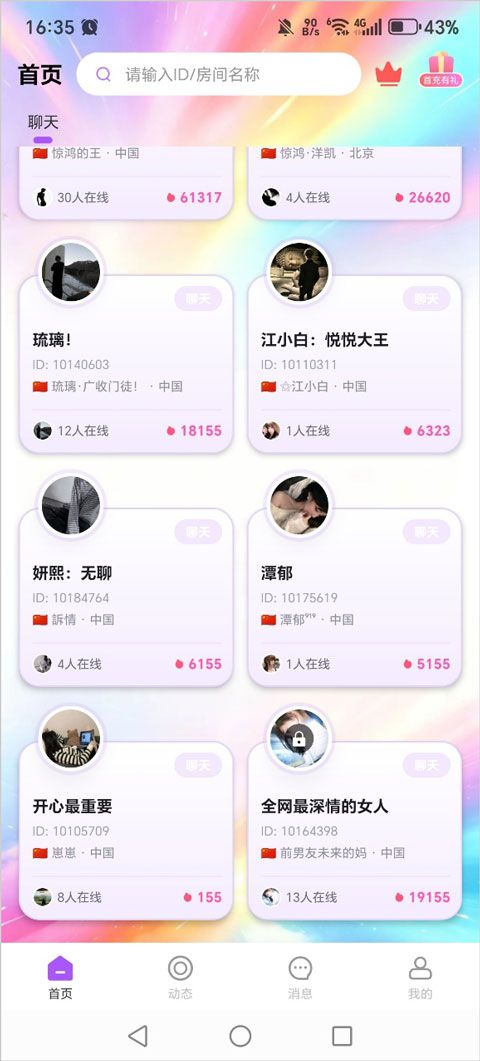Screen dimensions: 480x1061
Task: Open the 惊鸿·洋凯 北京 room card
Action: (355, 183)
